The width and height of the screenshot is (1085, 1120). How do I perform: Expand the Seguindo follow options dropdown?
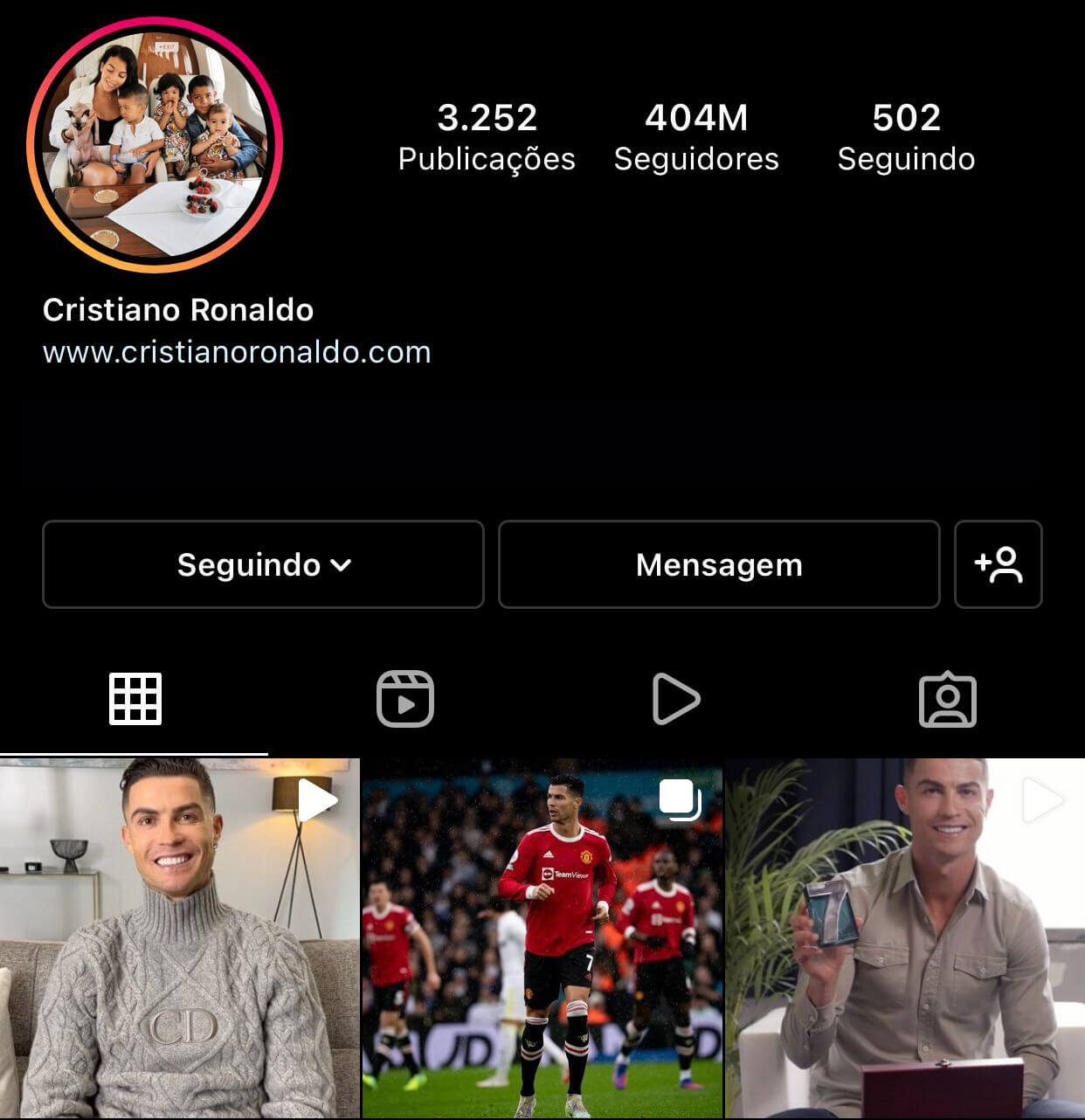click(263, 564)
